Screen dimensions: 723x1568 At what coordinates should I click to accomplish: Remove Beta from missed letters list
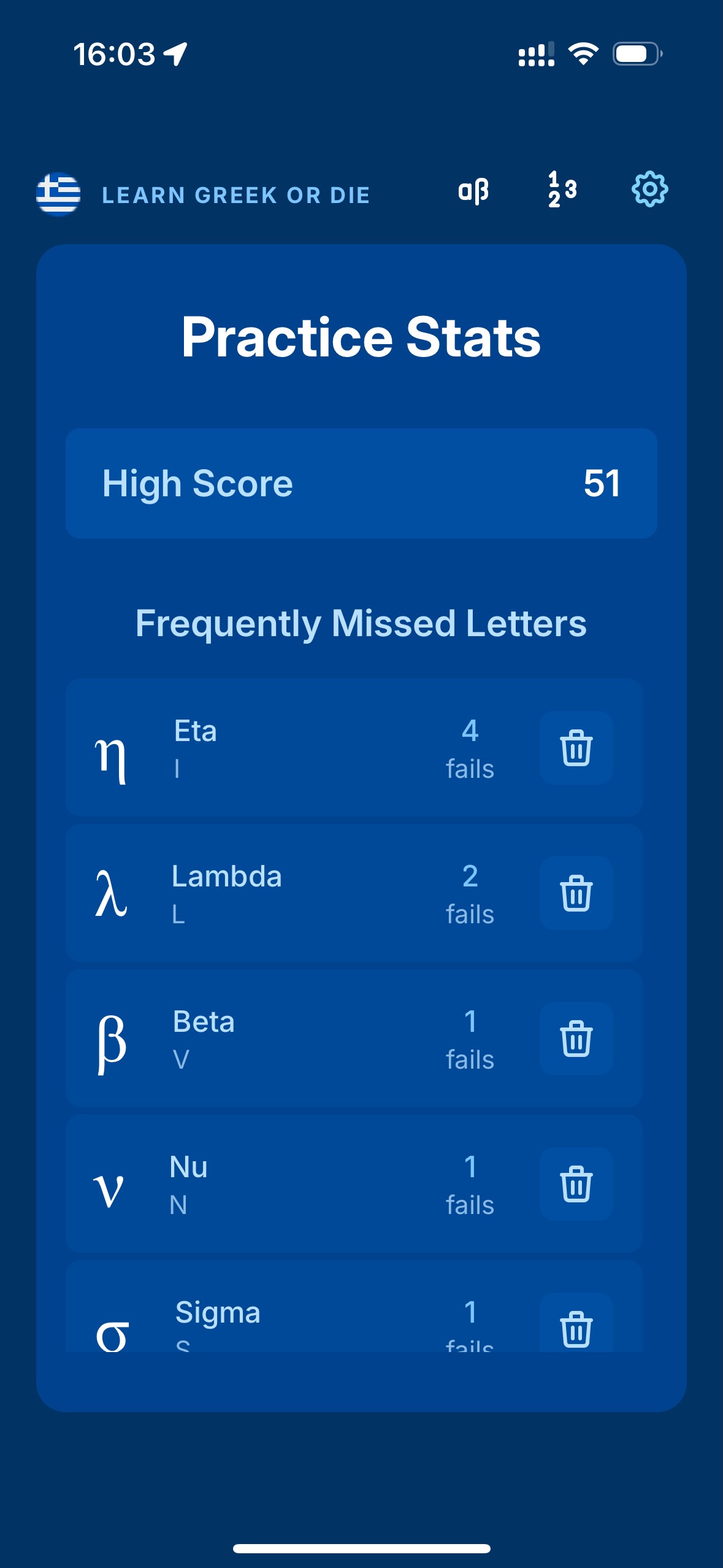pos(575,1040)
